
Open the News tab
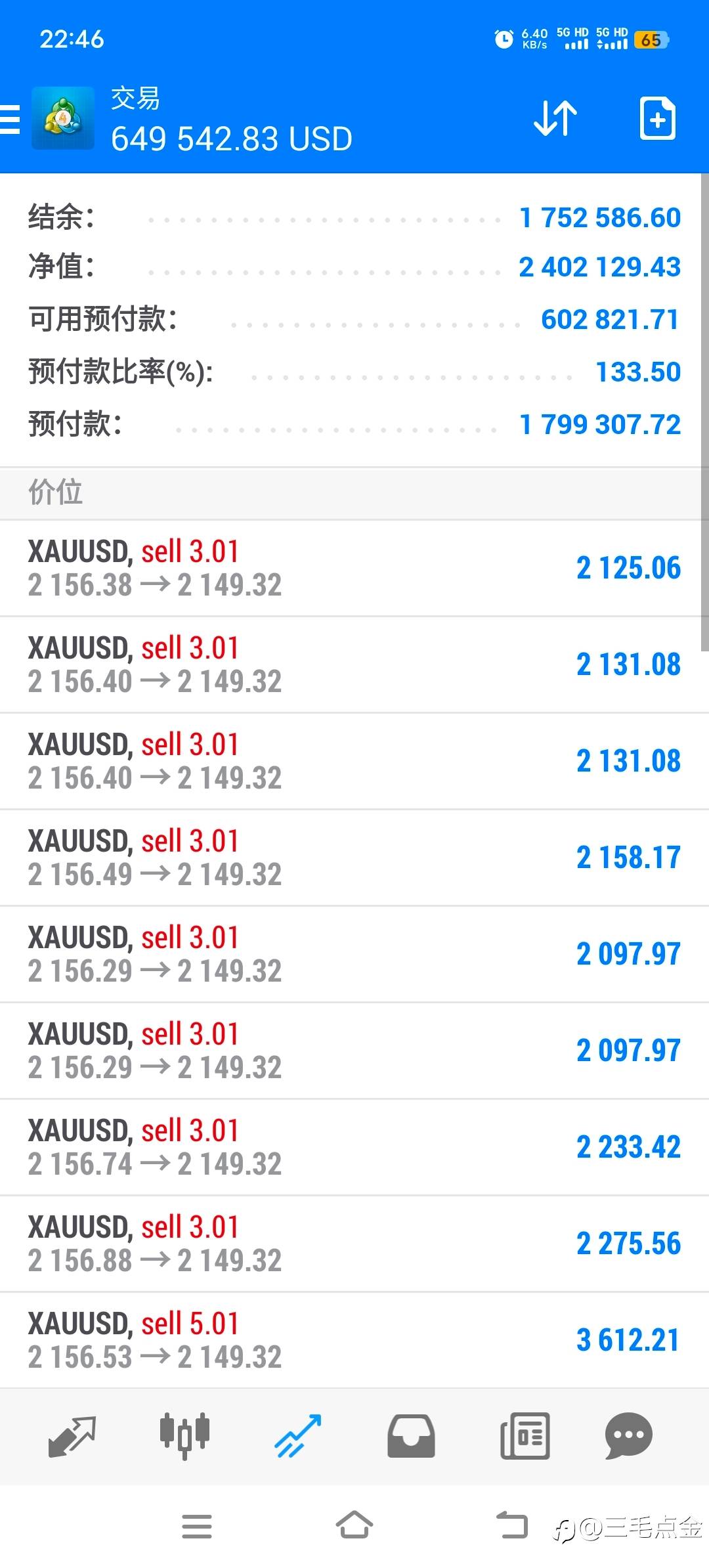click(x=525, y=1436)
